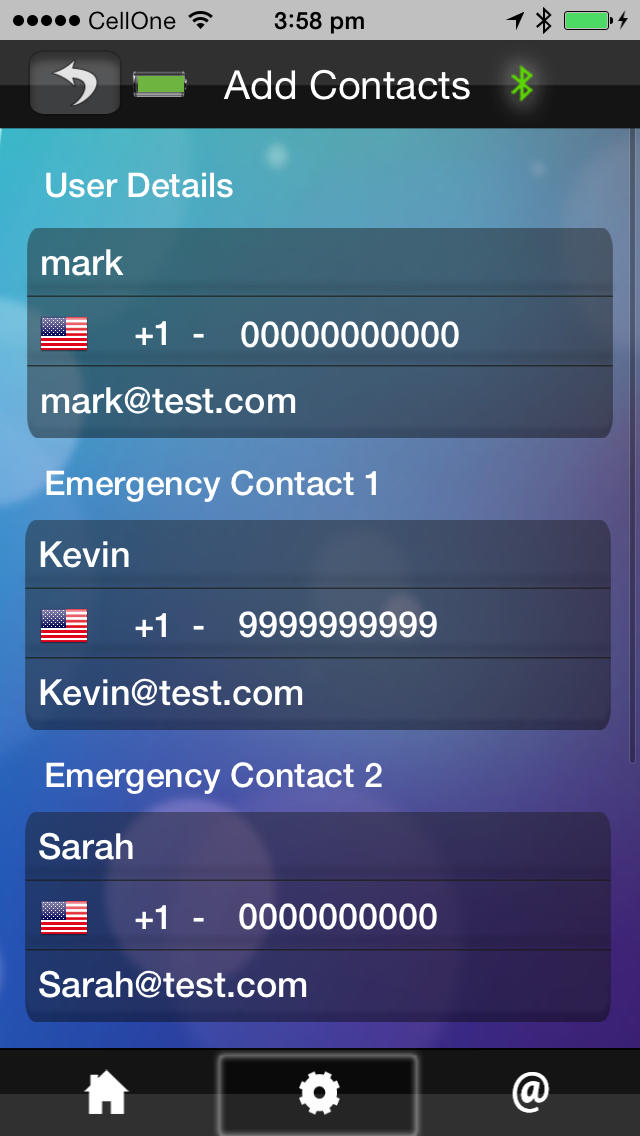Switch to the Home tab

[x=107, y=1093]
